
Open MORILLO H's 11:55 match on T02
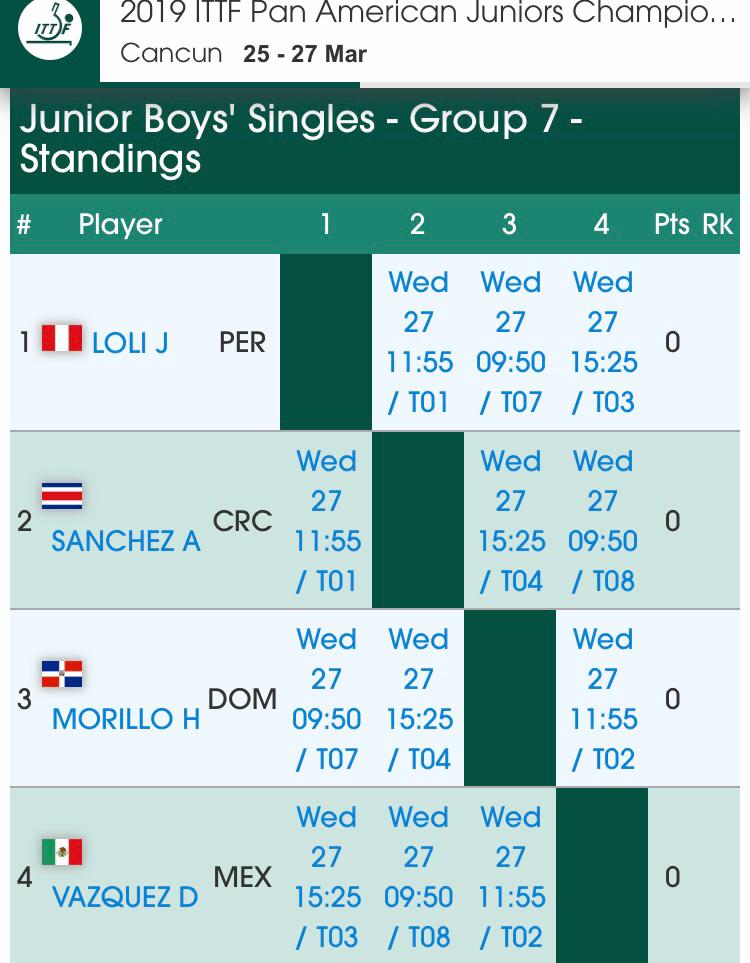pos(602,699)
